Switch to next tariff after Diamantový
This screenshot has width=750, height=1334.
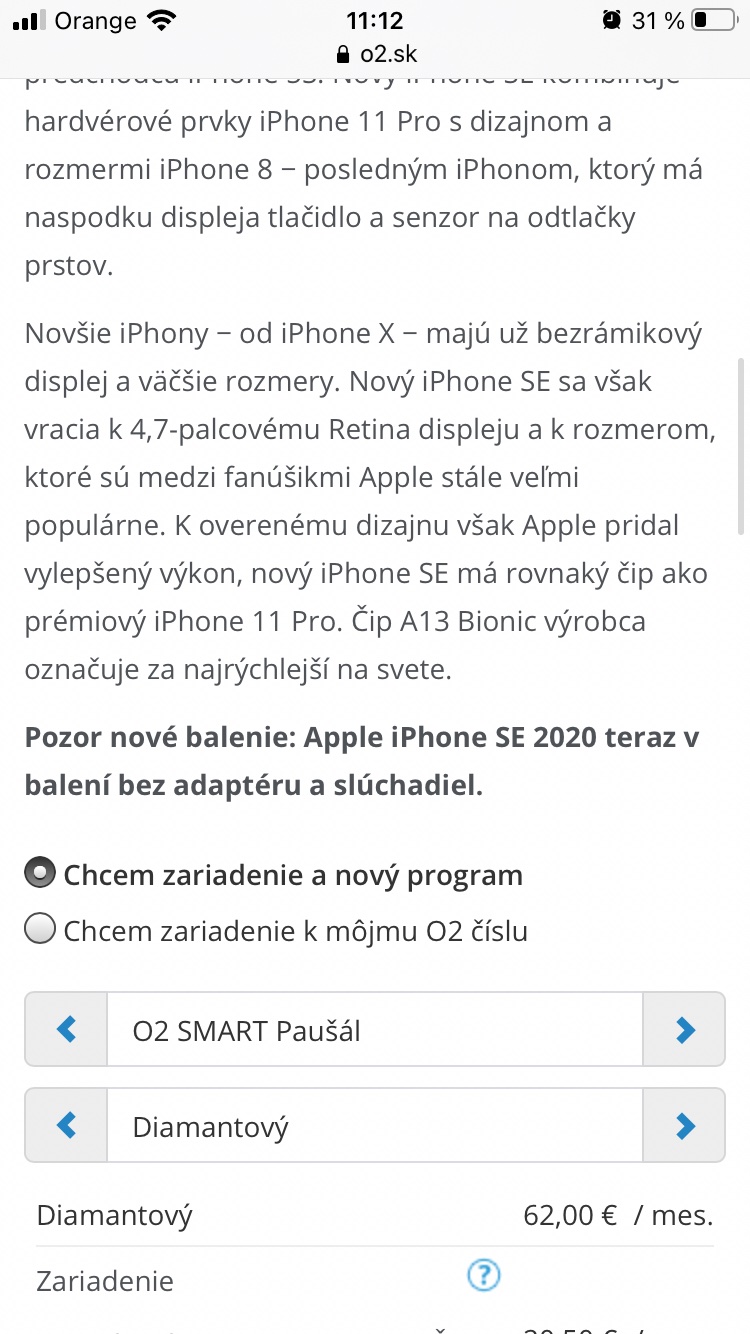point(684,1127)
